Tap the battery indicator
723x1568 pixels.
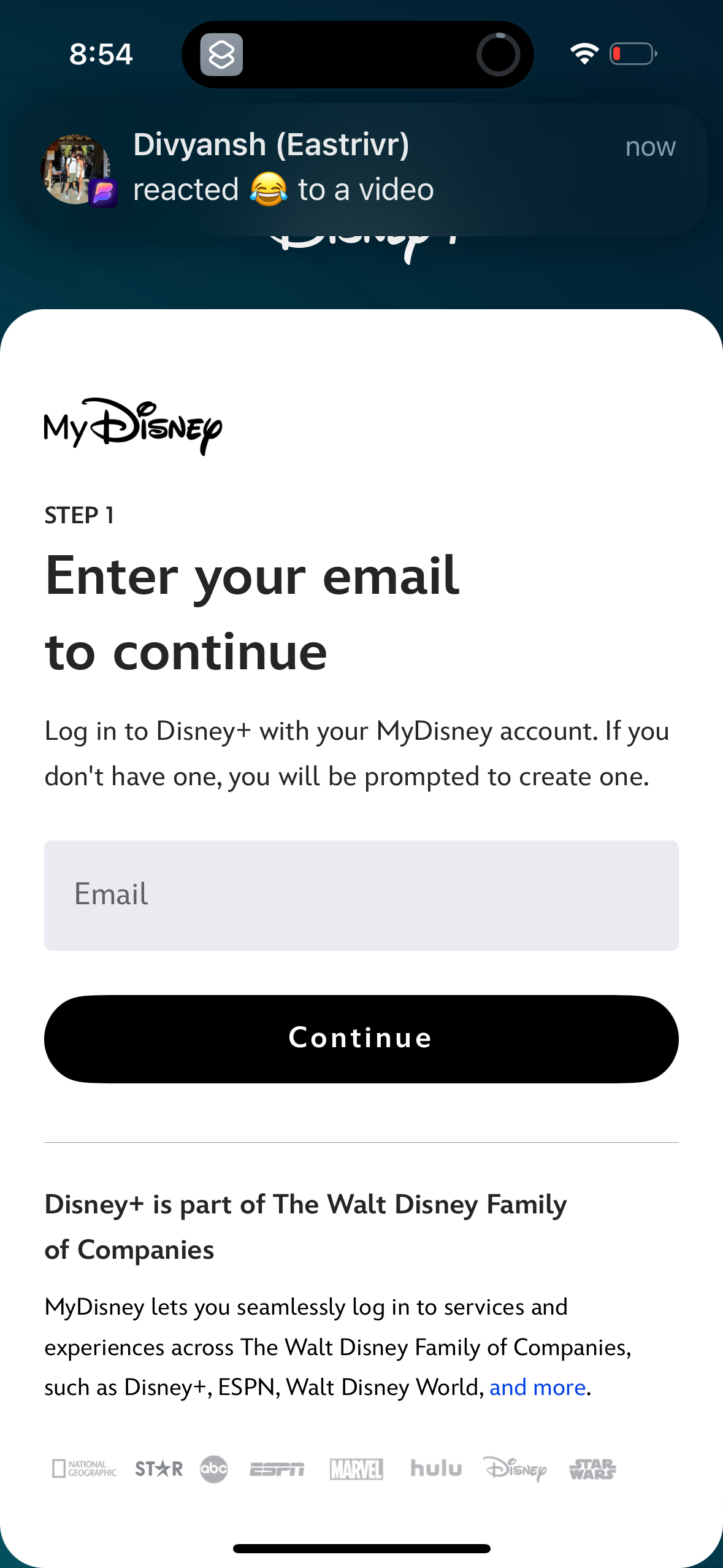(632, 53)
